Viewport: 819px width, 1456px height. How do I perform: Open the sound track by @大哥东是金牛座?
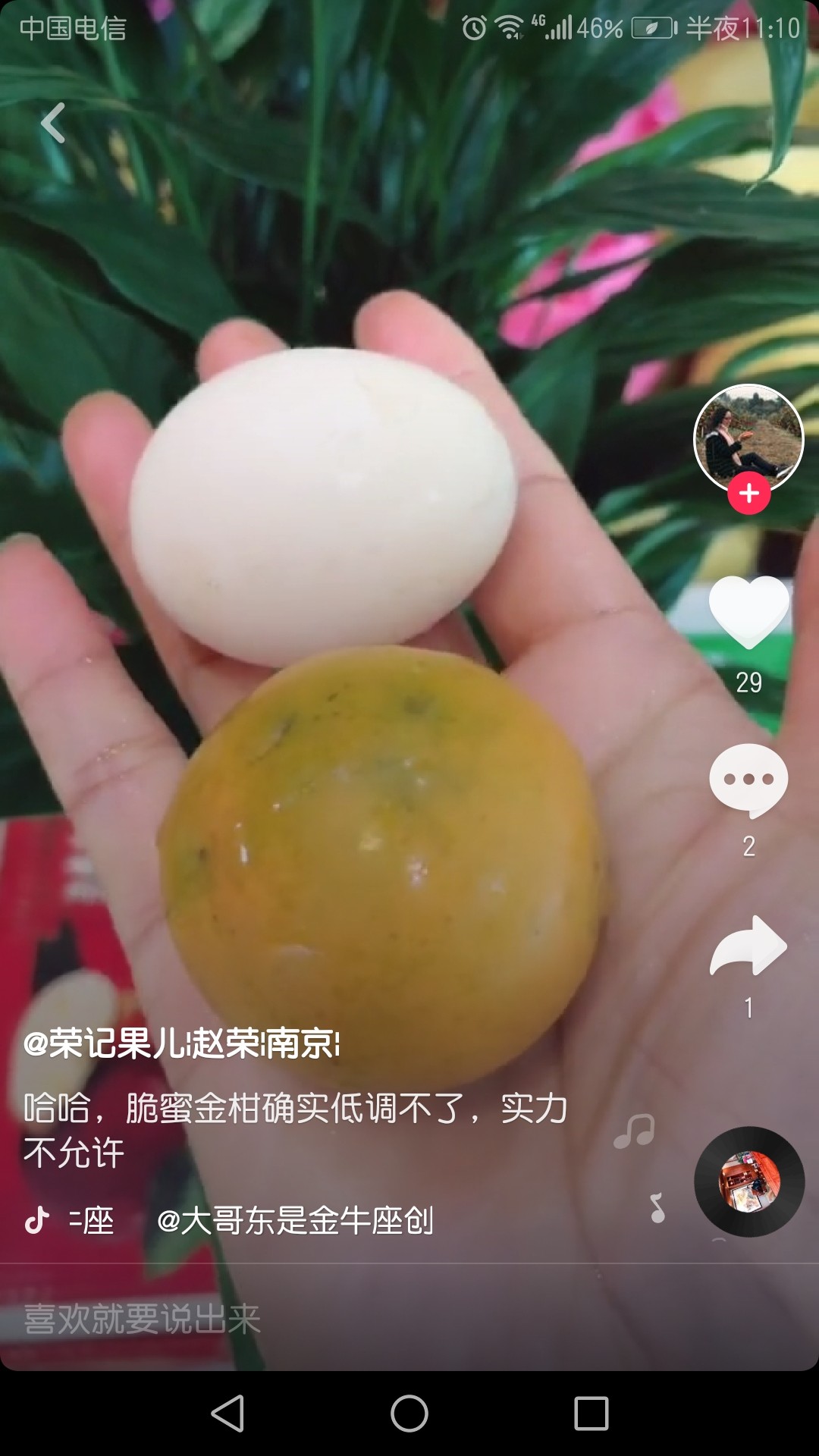click(294, 1221)
